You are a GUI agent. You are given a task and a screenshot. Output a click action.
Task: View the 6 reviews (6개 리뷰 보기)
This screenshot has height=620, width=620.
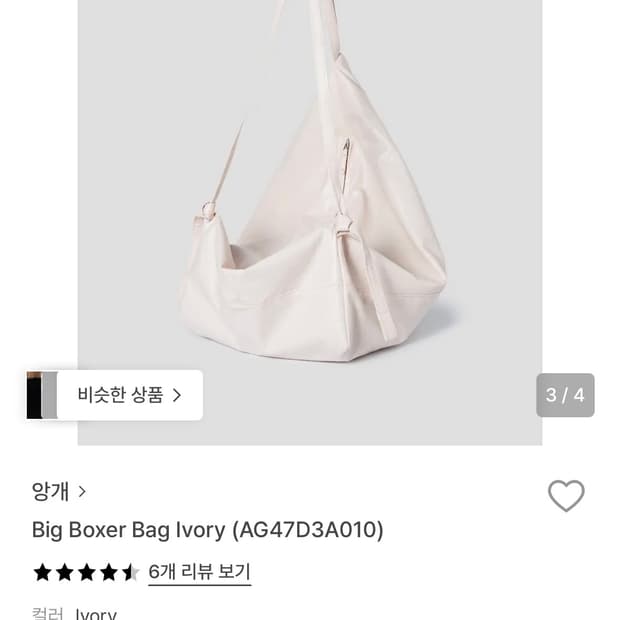coord(199,572)
